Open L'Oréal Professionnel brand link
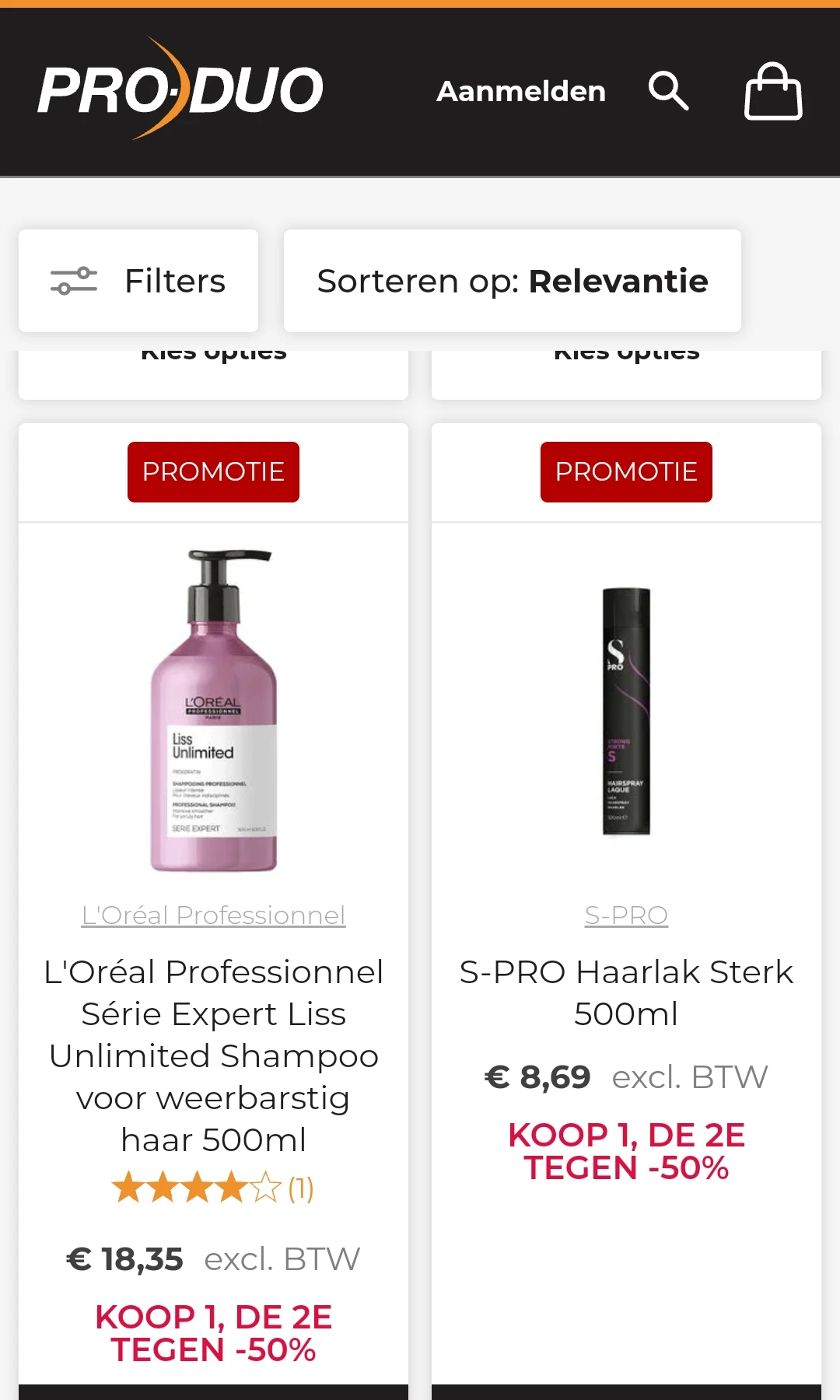Image resolution: width=840 pixels, height=1400 pixels. pyautogui.click(x=213, y=915)
